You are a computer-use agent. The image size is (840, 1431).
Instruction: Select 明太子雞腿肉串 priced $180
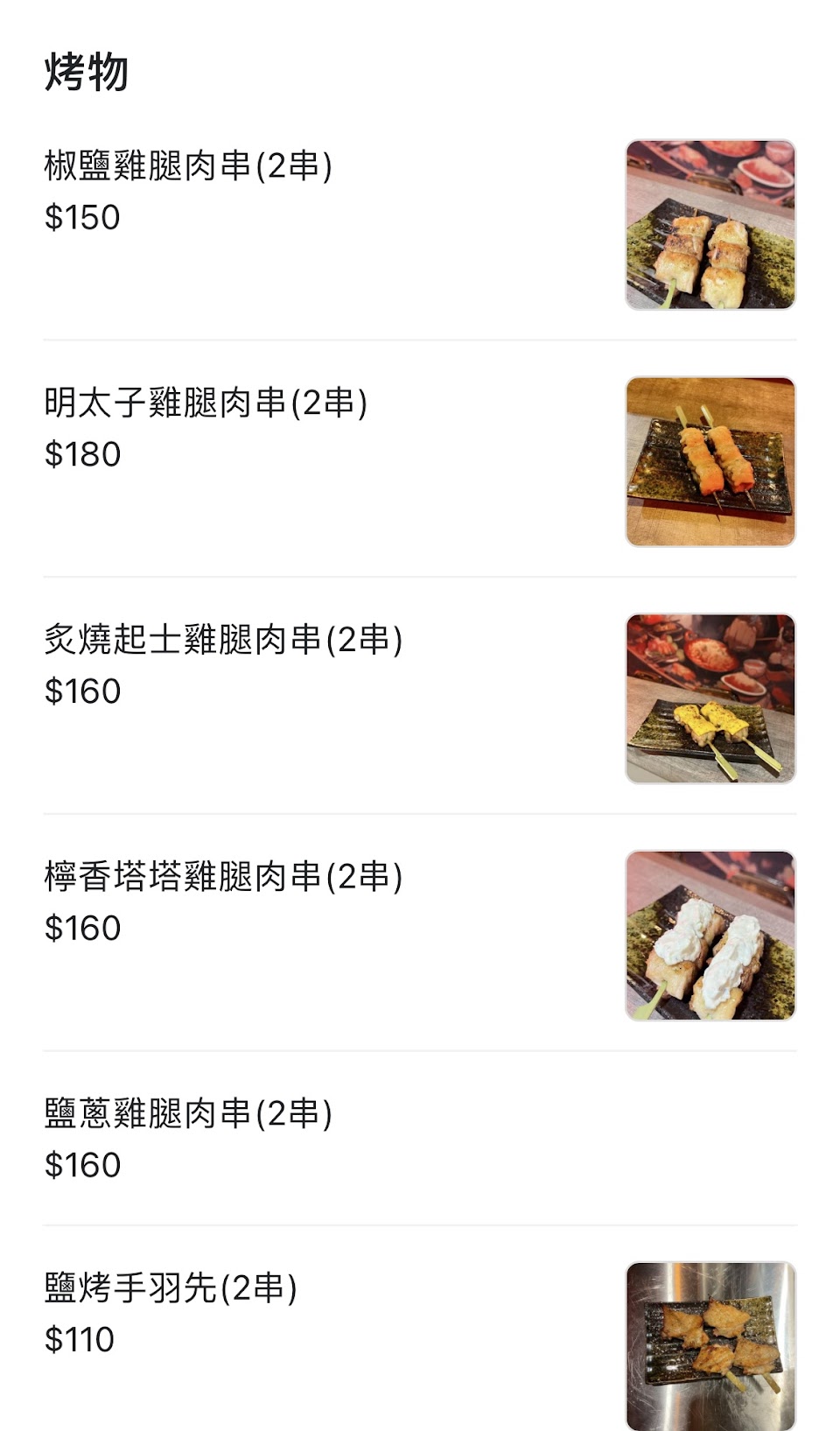tap(206, 403)
